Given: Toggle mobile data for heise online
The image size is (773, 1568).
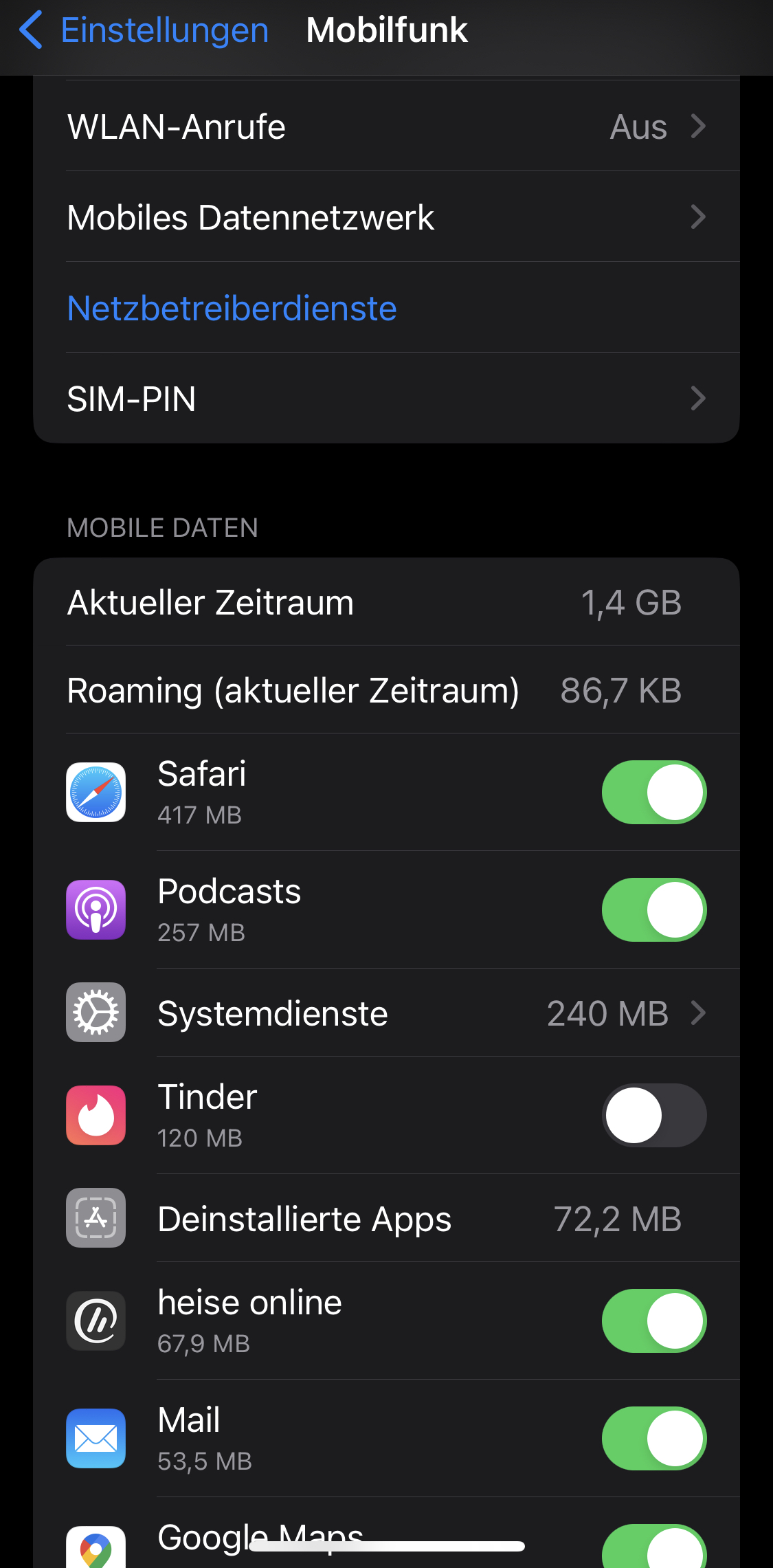Looking at the screenshot, I should tap(653, 1321).
